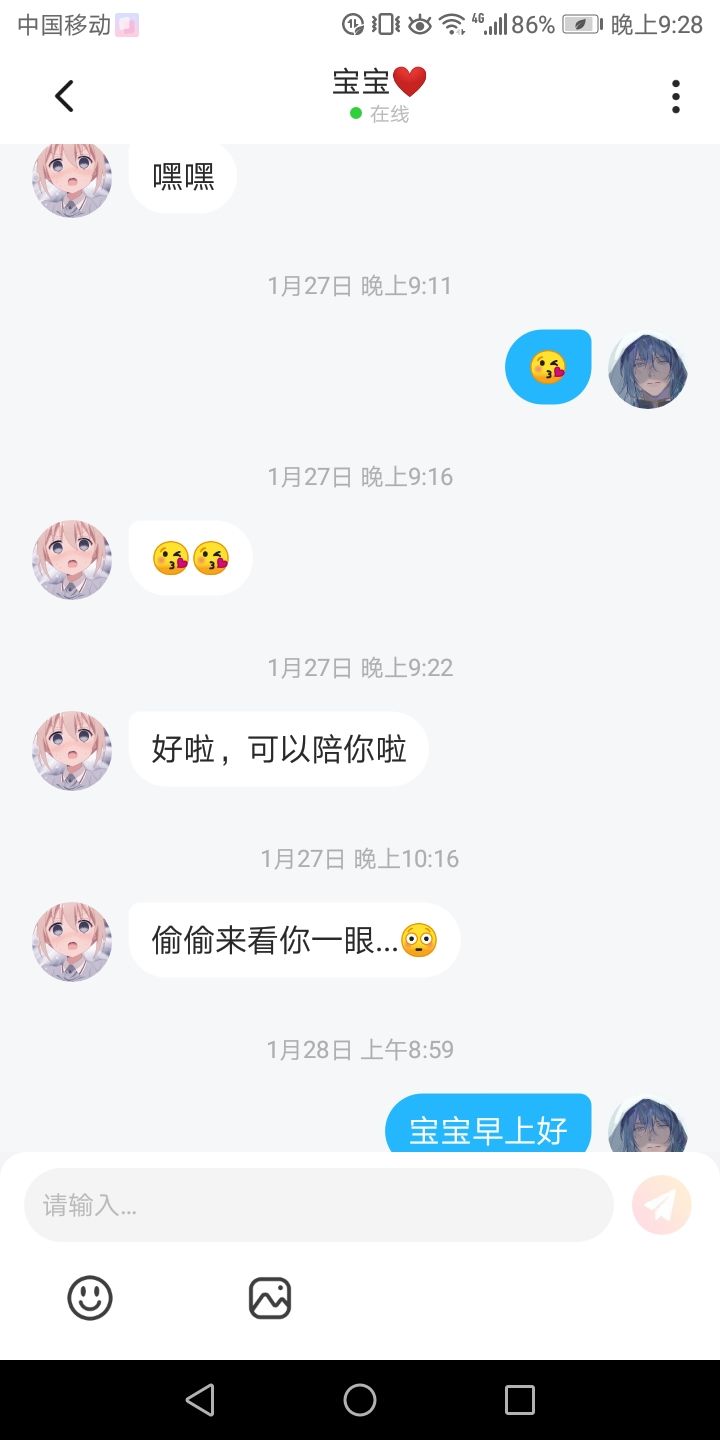720x1440 pixels.
Task: Attach a picture from gallery
Action: [x=270, y=1298]
